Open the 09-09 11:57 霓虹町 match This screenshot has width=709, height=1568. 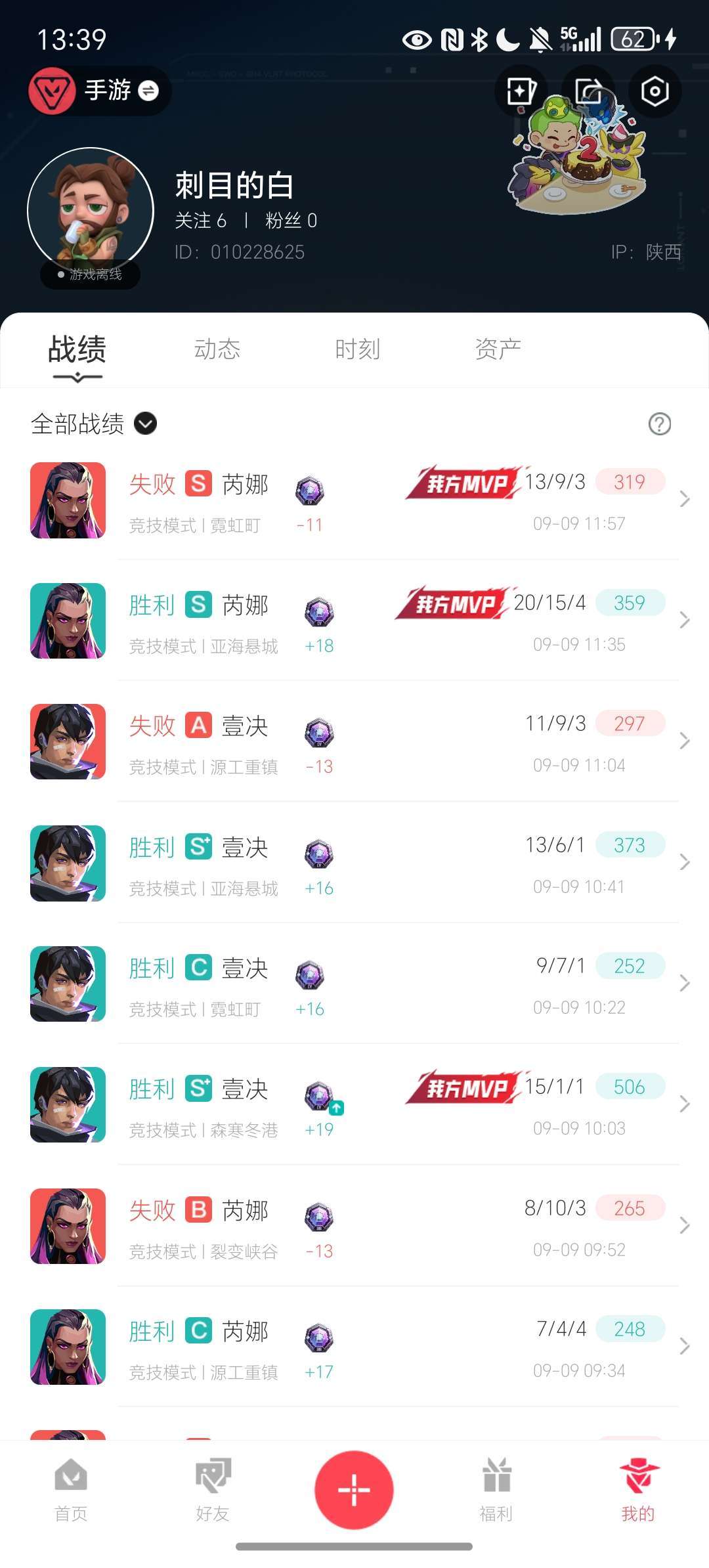pyautogui.click(x=354, y=501)
